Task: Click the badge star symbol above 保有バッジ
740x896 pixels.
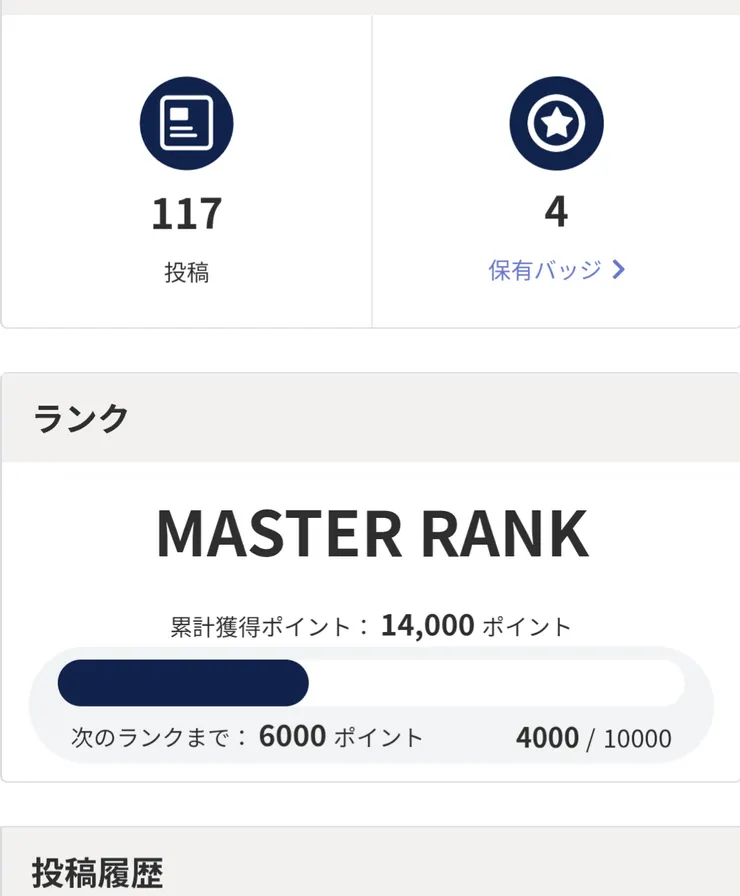Action: pos(557,122)
